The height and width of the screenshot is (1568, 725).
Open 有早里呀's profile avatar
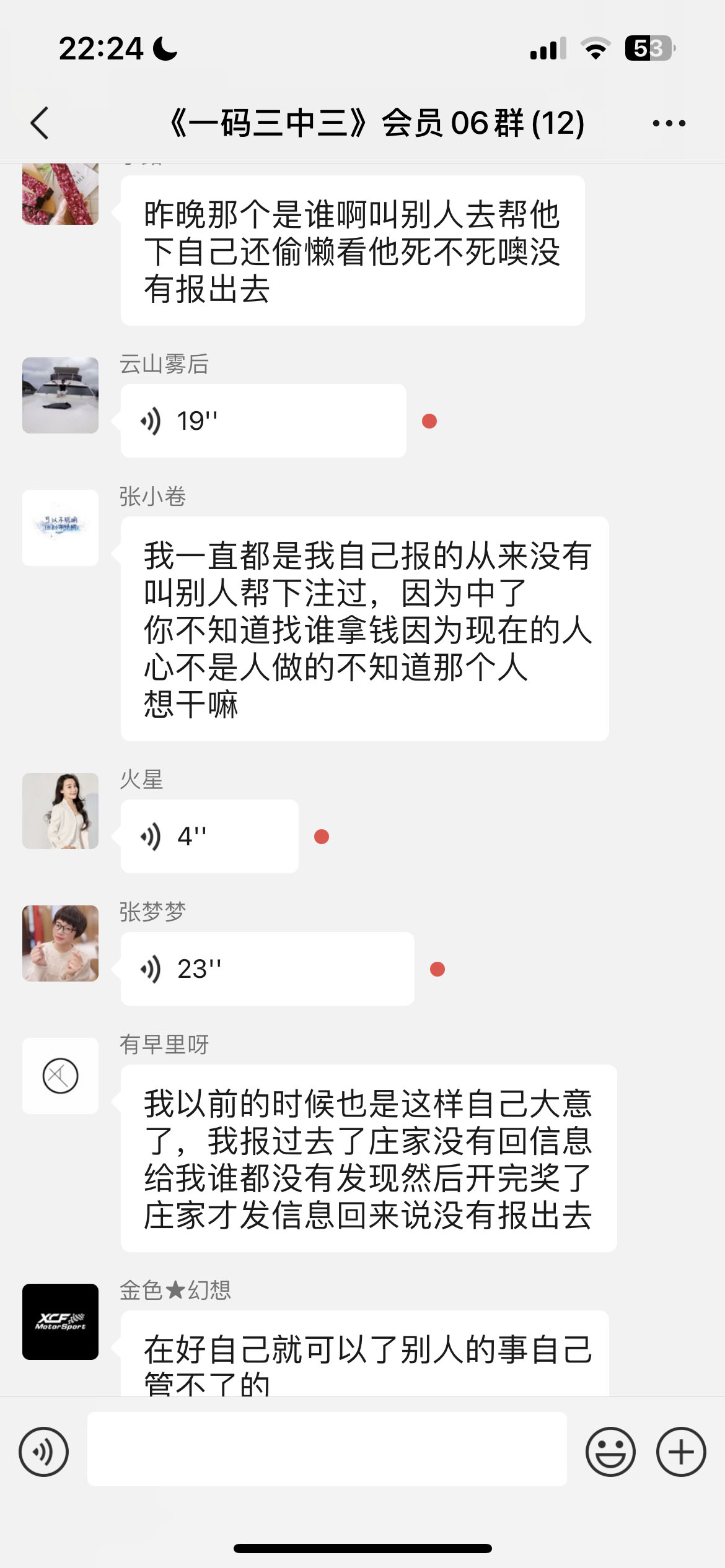coord(60,1076)
